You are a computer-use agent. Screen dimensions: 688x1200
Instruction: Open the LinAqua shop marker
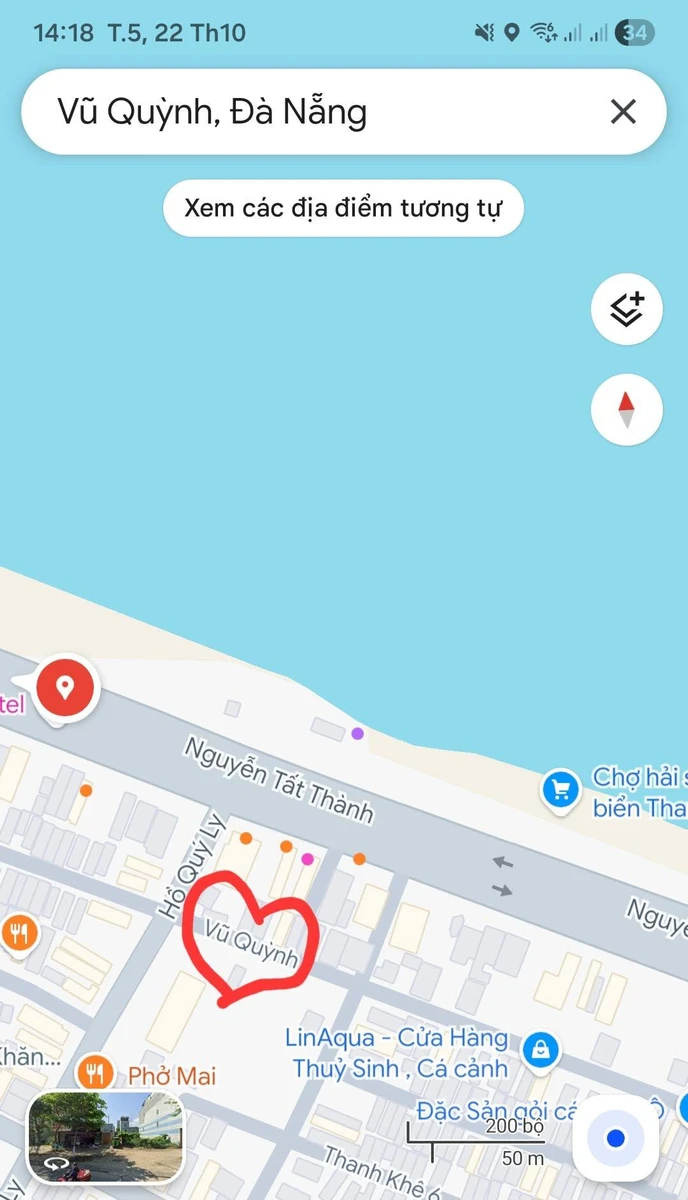[x=541, y=1049]
